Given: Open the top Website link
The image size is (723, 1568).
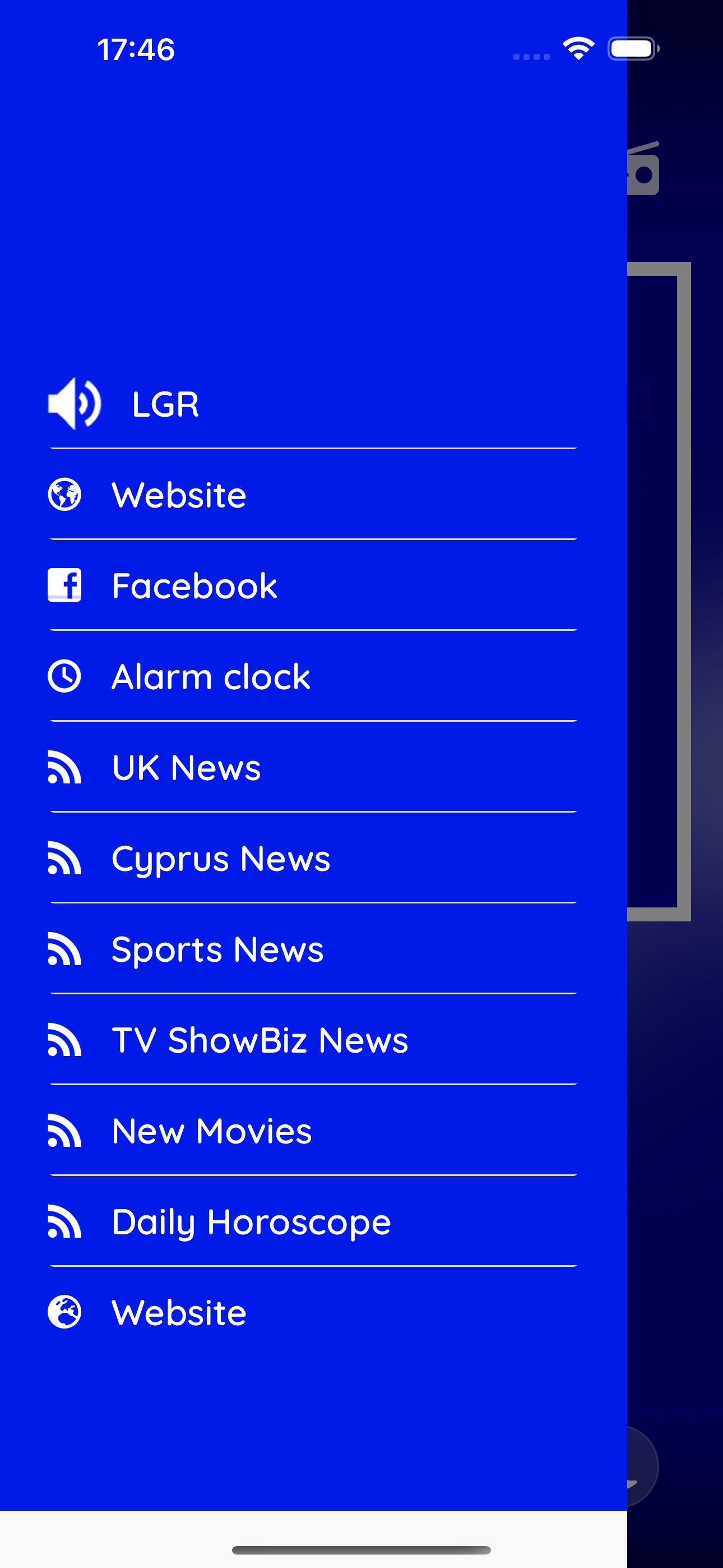Looking at the screenshot, I should (x=178, y=494).
